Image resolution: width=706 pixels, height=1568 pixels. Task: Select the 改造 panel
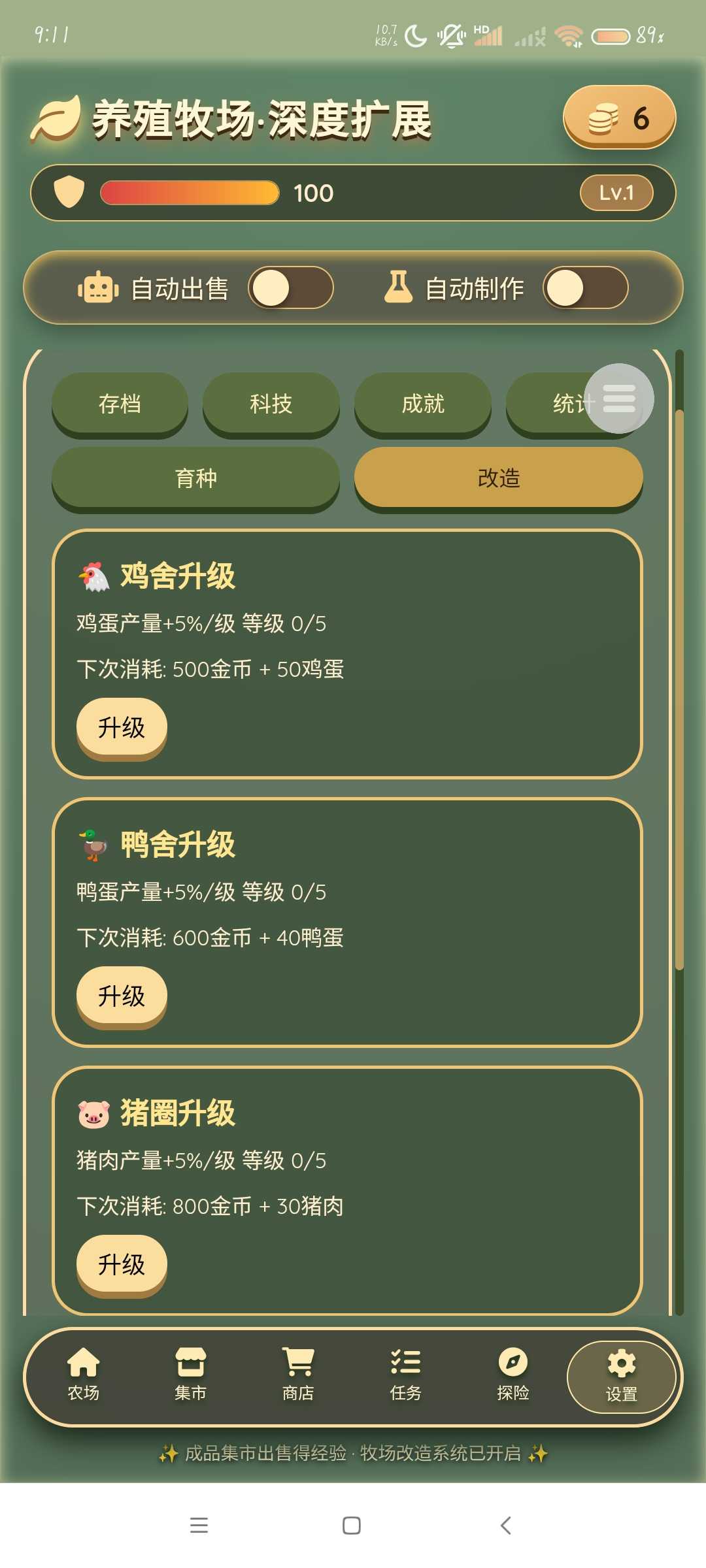498,478
